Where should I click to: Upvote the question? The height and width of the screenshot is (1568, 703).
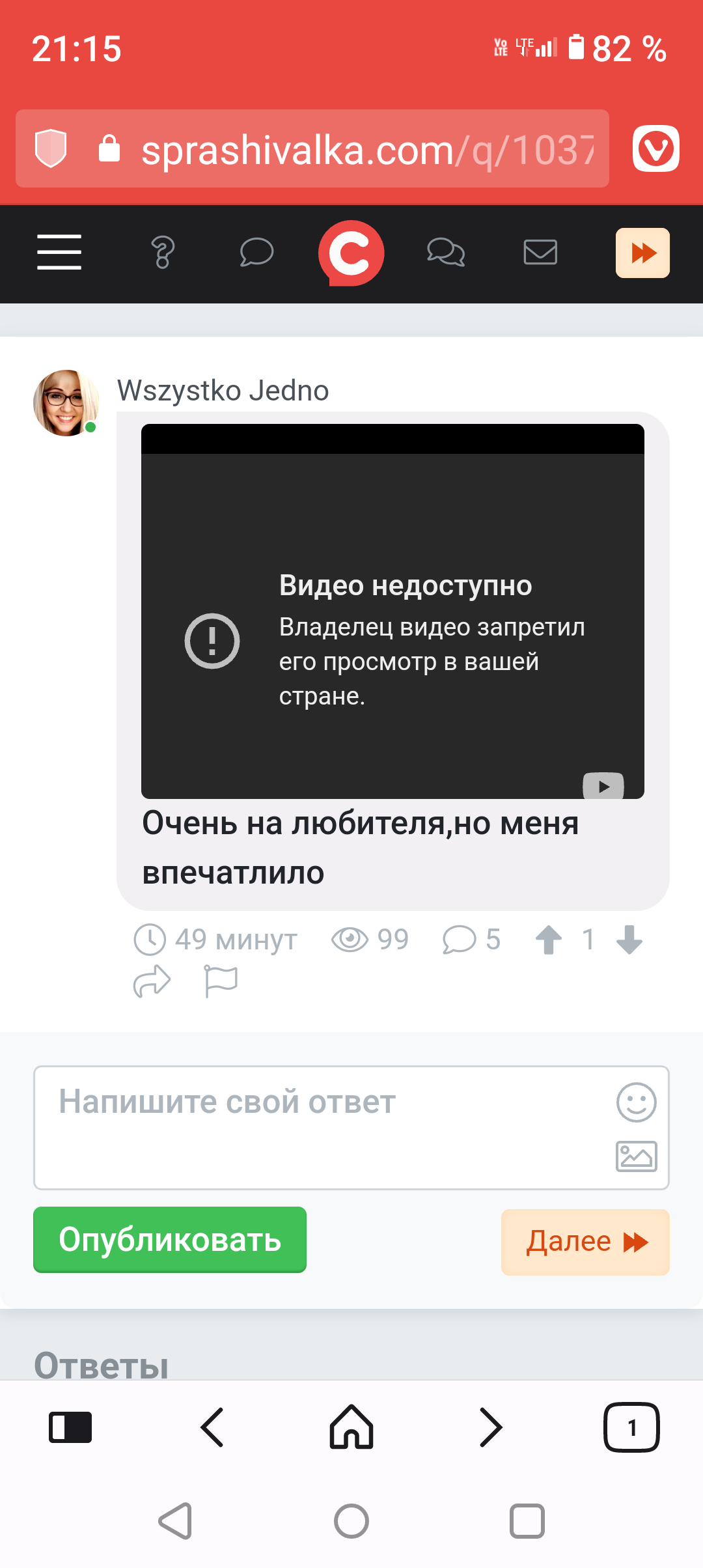[549, 940]
